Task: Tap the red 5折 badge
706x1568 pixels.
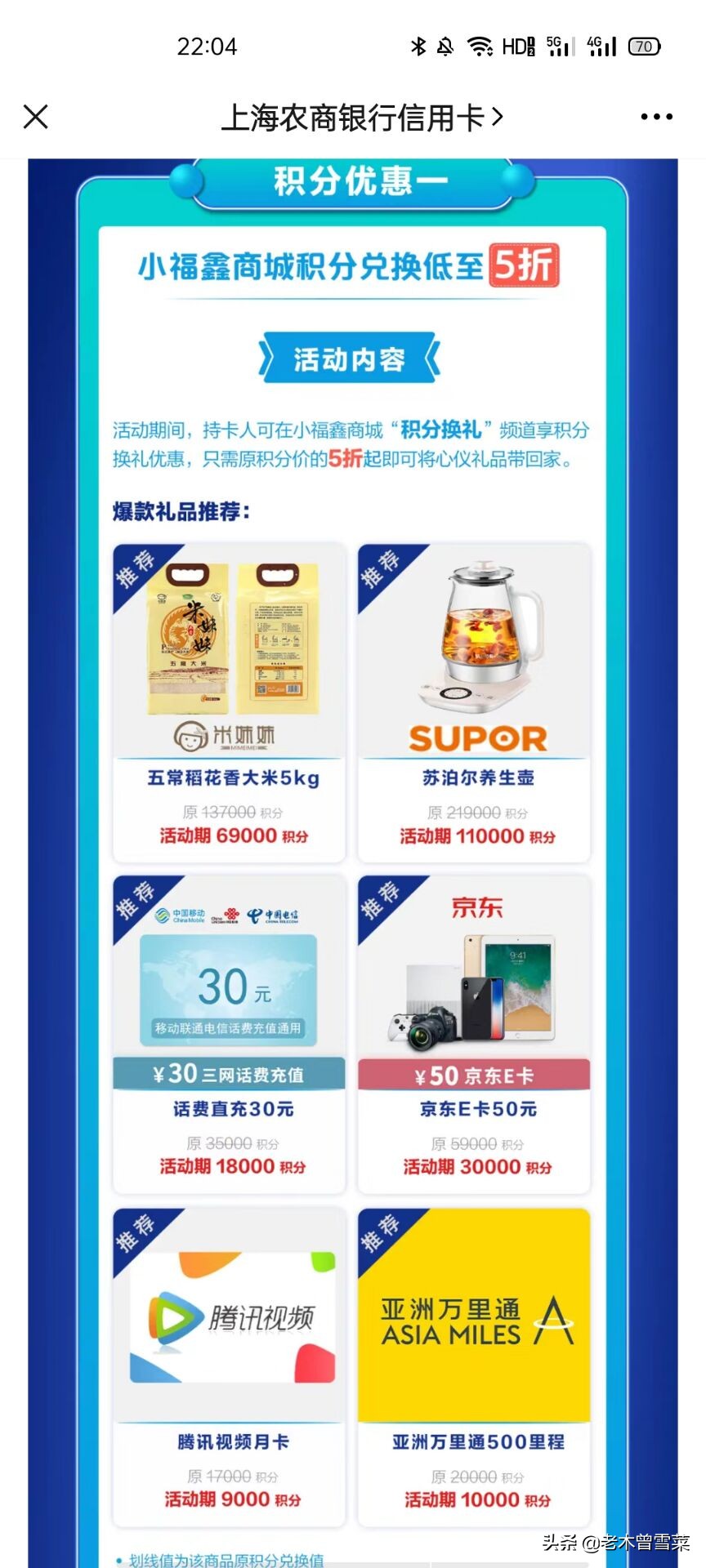Action: click(x=524, y=266)
